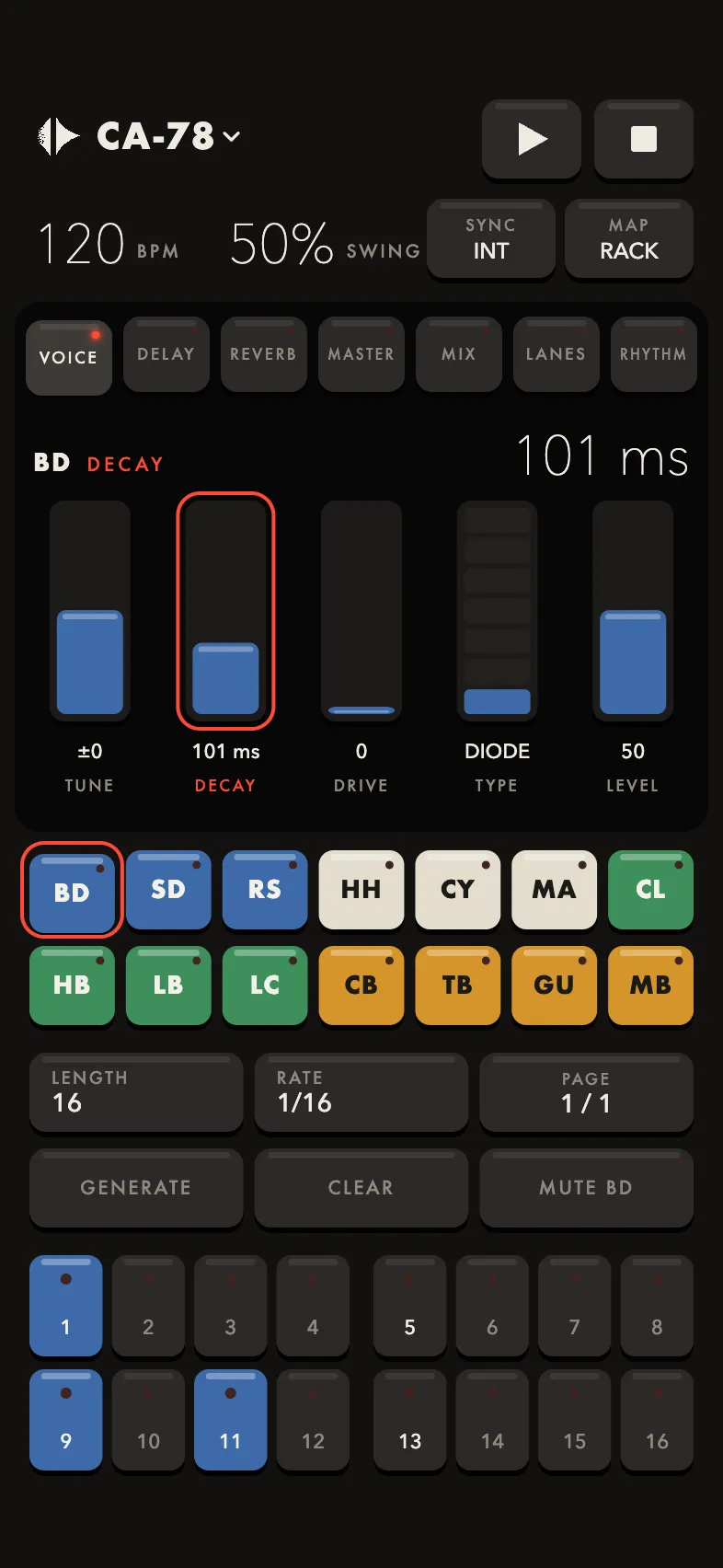Switch to the REVERB tab
This screenshot has width=723, height=1568.
tap(263, 354)
